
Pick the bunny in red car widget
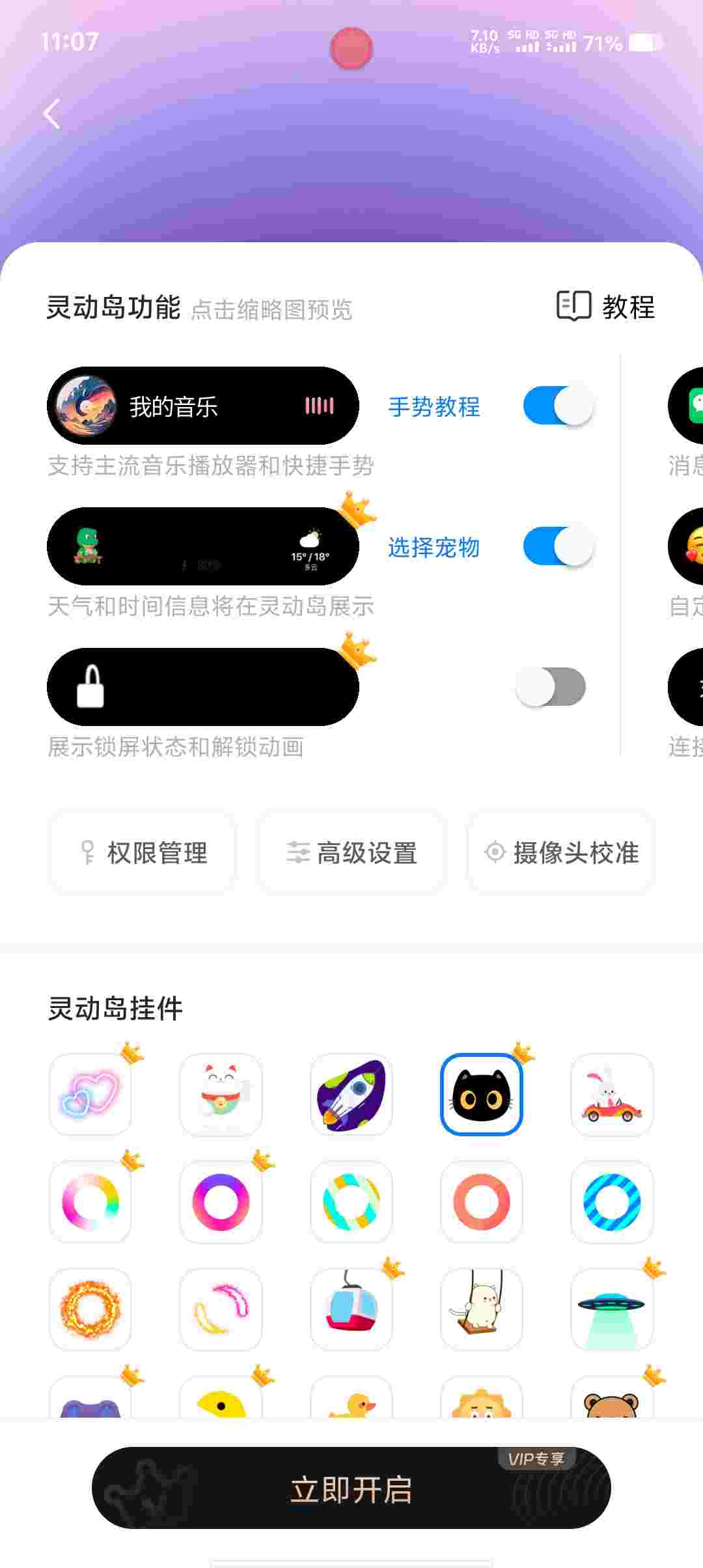coord(612,1095)
